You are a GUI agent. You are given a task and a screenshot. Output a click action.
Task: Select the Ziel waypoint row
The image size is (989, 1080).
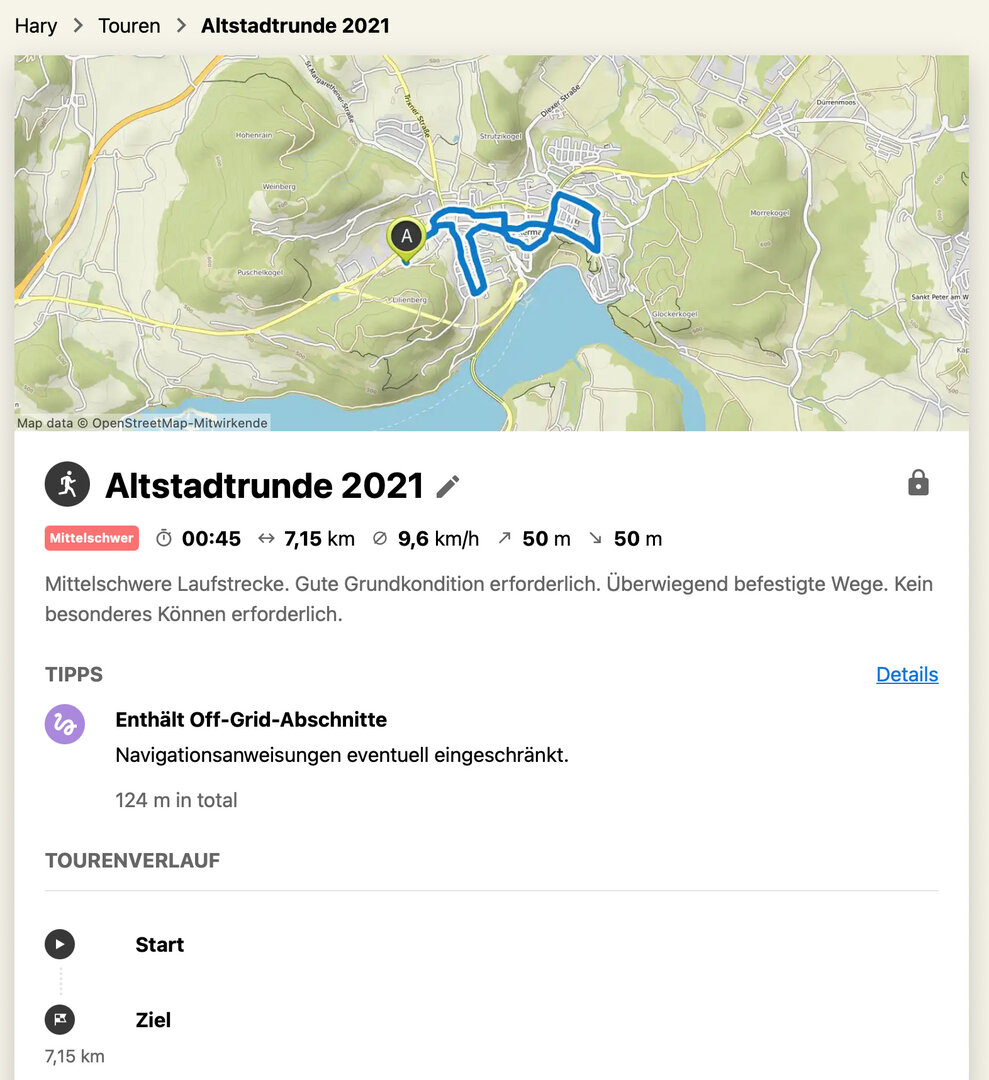(x=153, y=1020)
